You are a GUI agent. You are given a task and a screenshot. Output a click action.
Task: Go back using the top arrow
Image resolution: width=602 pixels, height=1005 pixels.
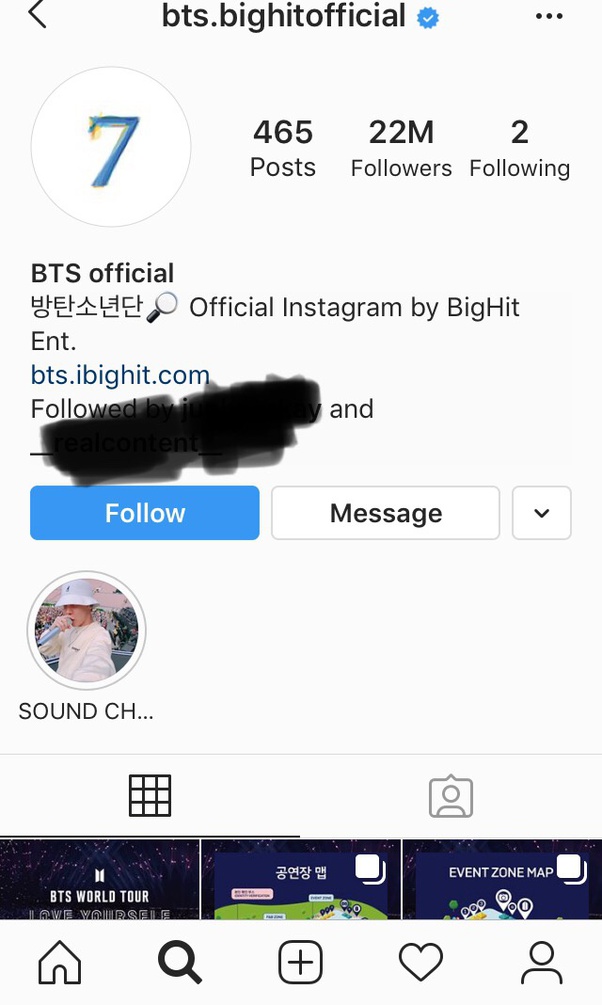click(37, 15)
